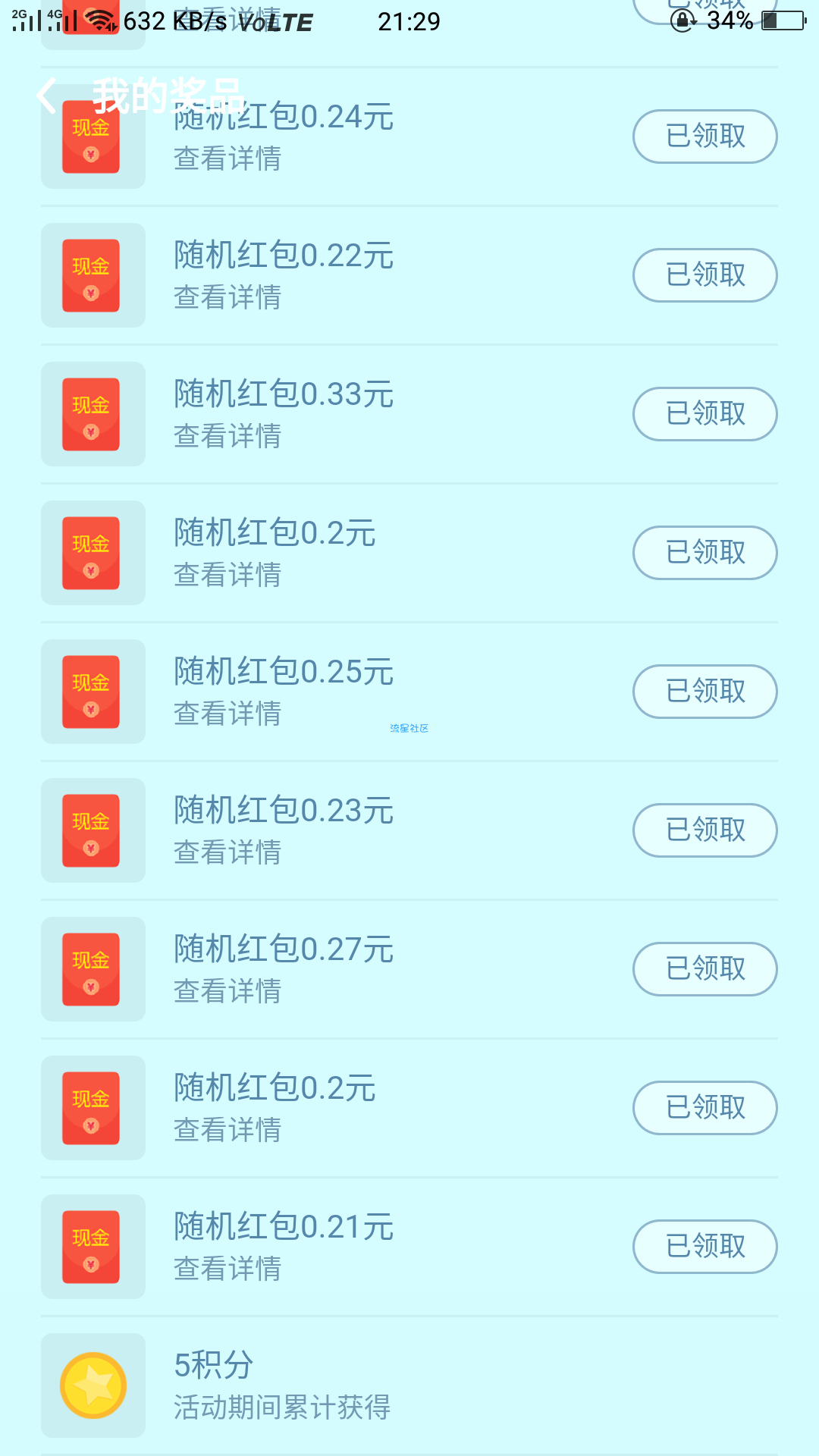Tap 已领取 button beside 随机红包0.22元
The image size is (819, 1456).
coord(705,275)
